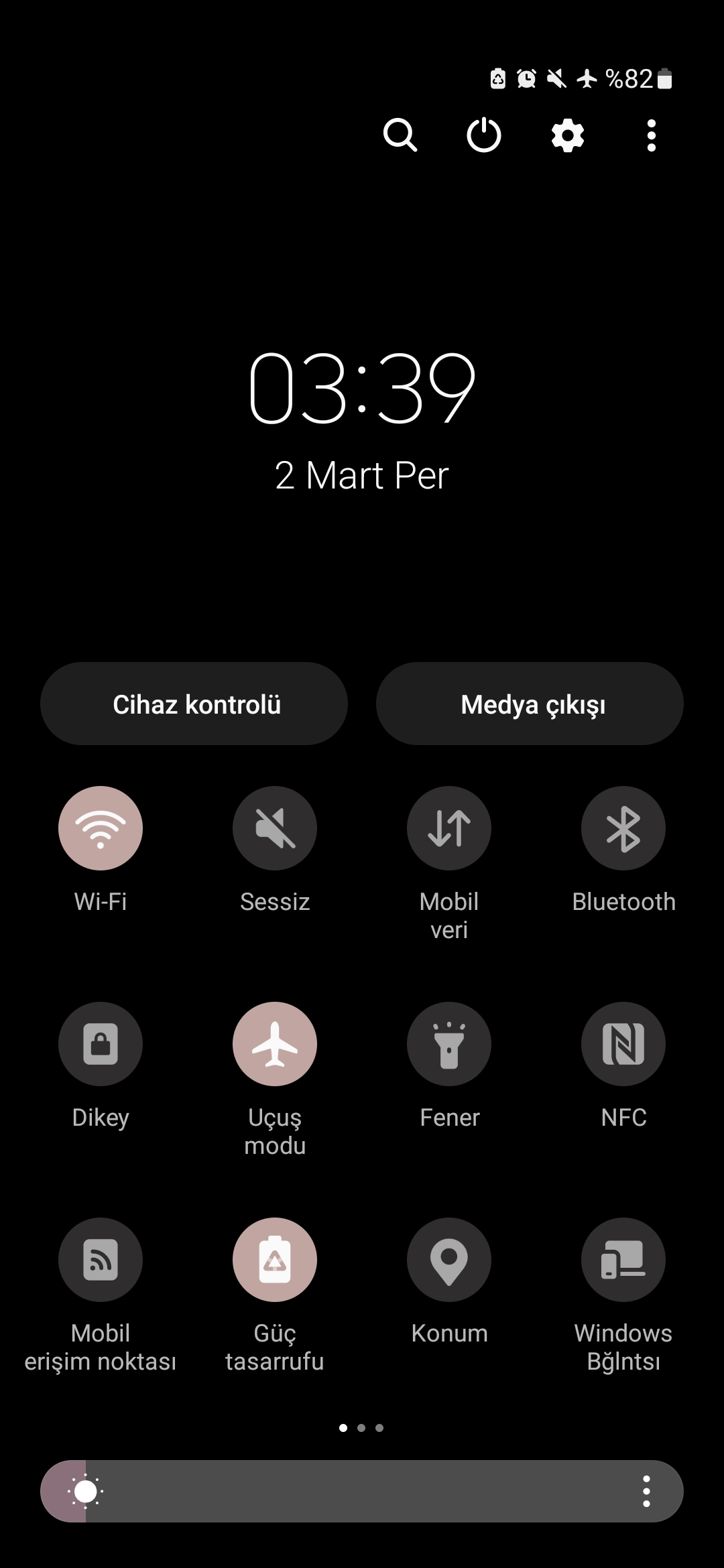This screenshot has width=724, height=1568.
Task: Enable Konum location
Action: pyautogui.click(x=449, y=1260)
